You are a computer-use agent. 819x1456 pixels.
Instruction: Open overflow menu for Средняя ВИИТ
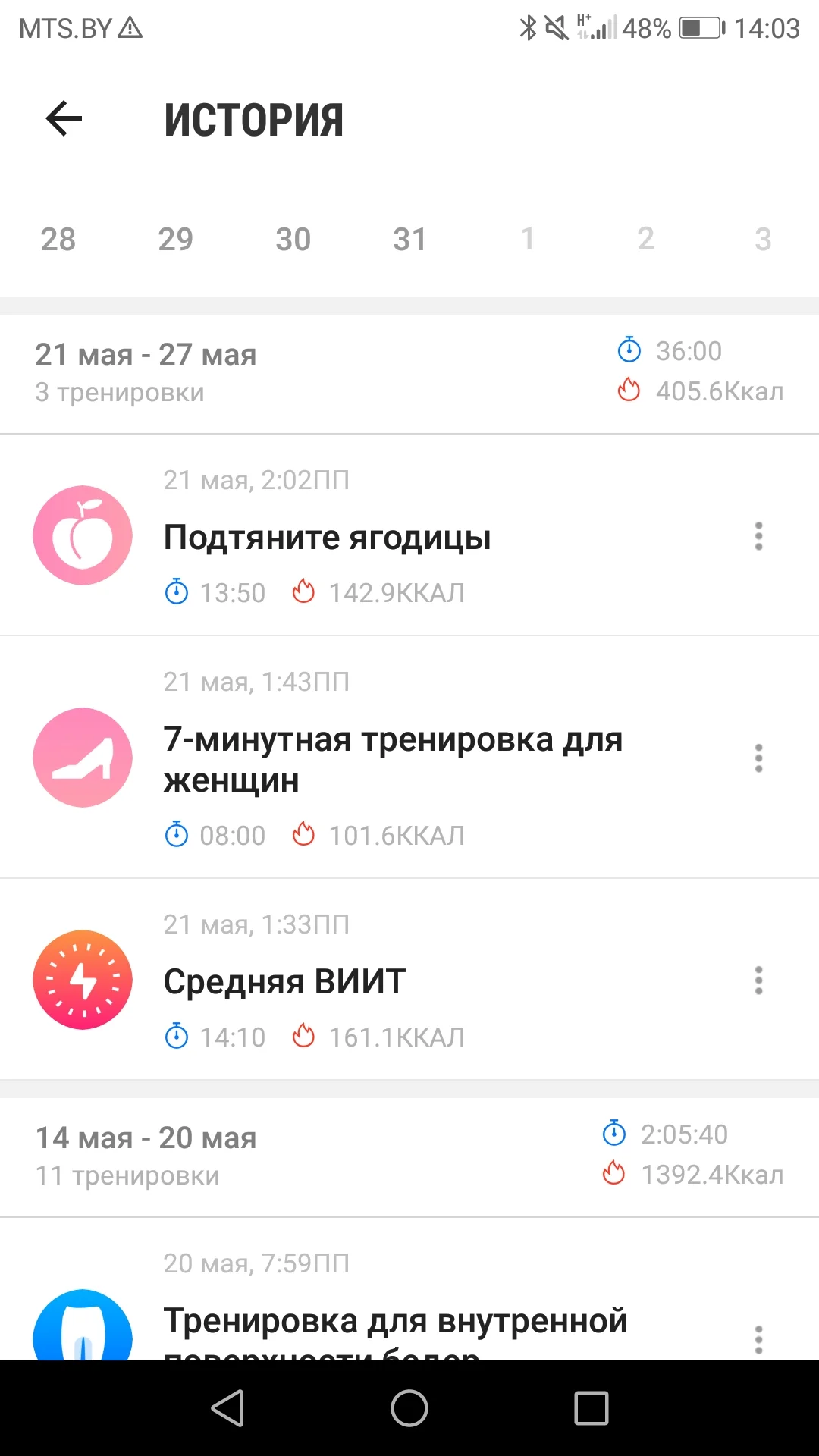pos(758,981)
